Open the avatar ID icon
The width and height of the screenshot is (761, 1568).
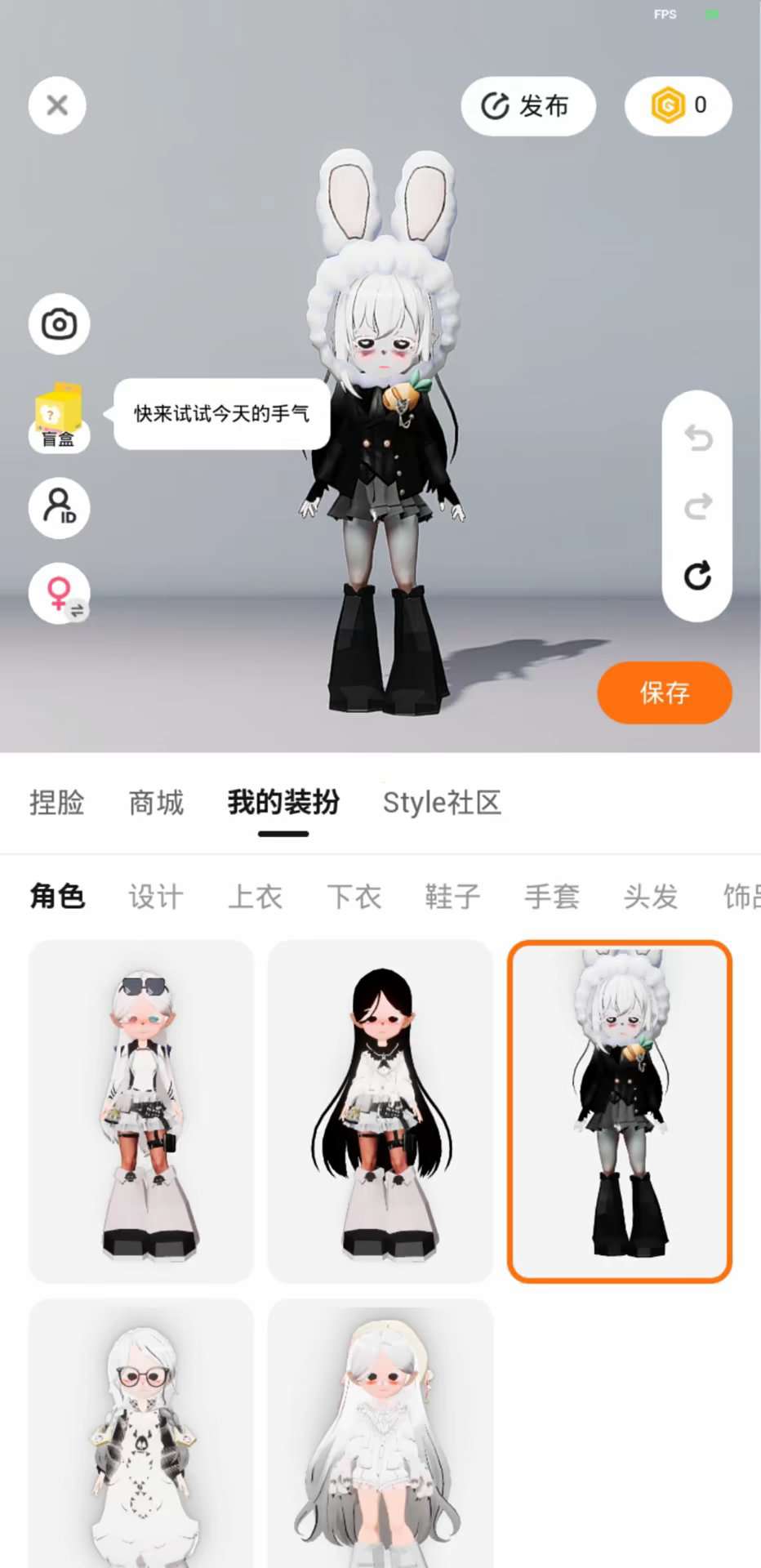(59, 507)
